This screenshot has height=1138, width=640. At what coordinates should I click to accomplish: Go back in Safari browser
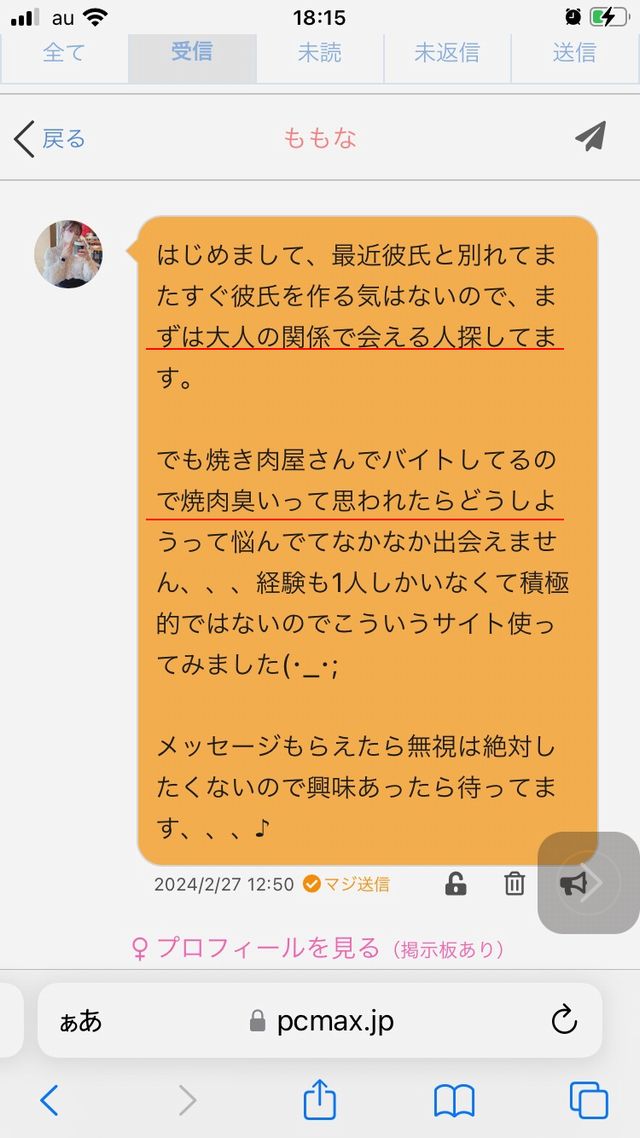[x=50, y=1101]
